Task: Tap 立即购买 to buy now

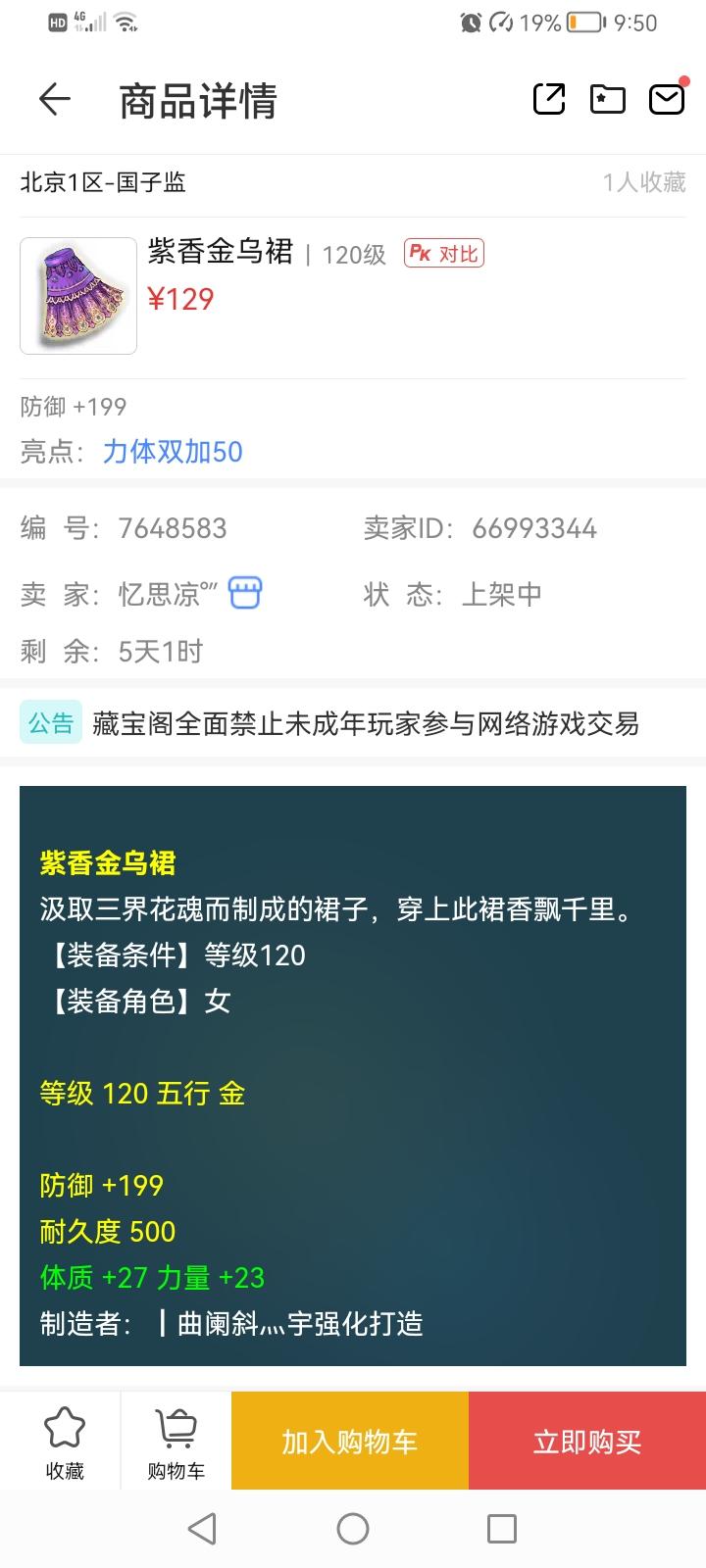Action: click(587, 1442)
